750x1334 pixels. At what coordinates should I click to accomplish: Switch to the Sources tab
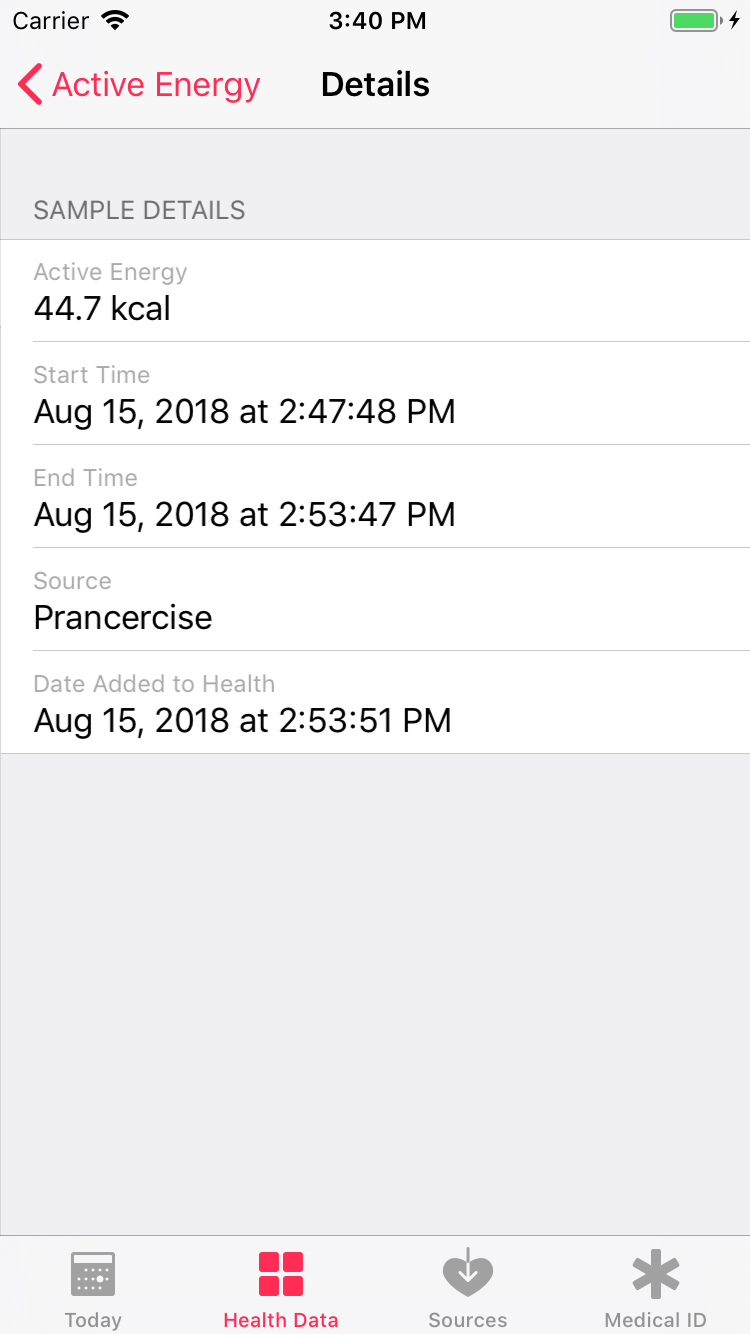pos(467,1290)
